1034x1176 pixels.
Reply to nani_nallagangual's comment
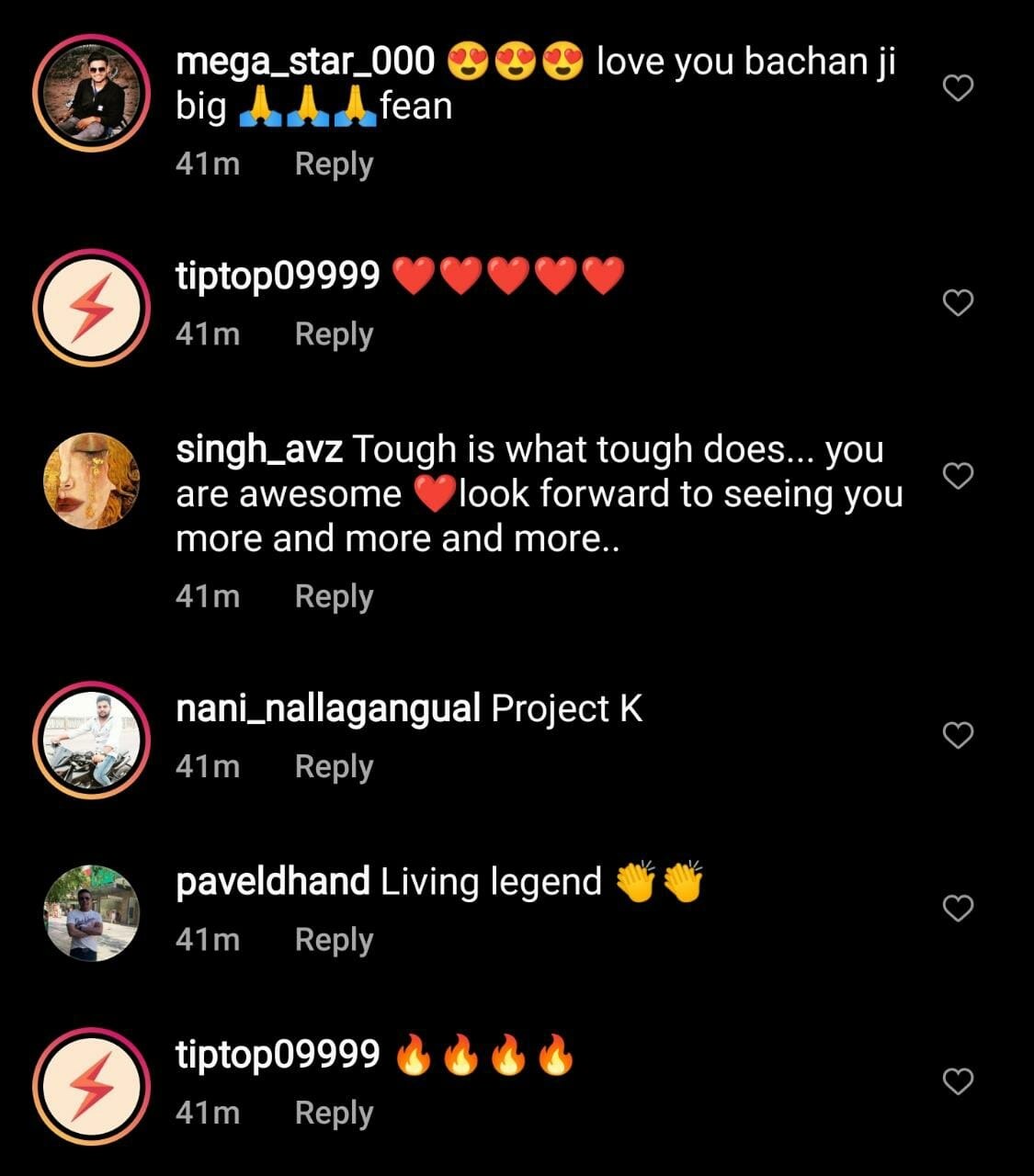coord(334,766)
